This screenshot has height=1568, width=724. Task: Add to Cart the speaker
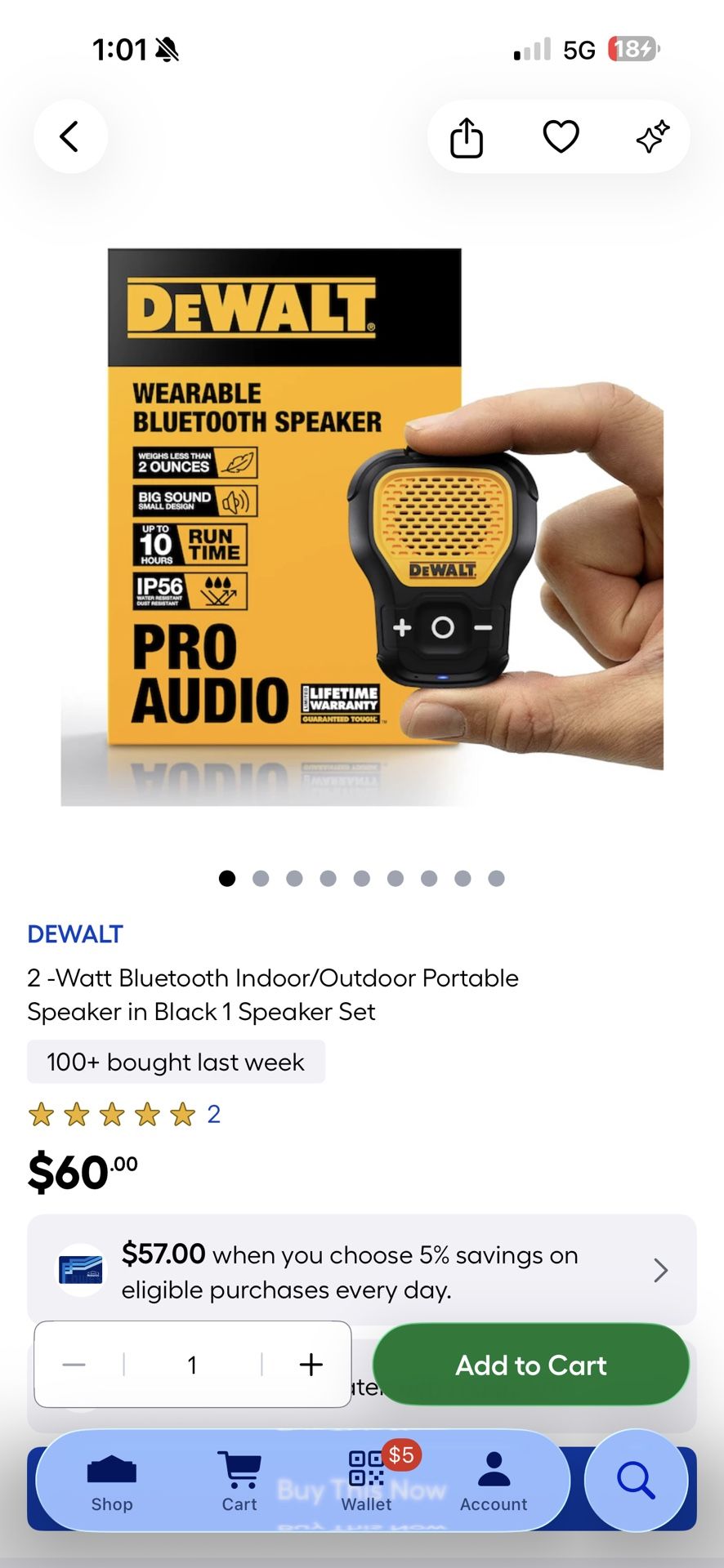pyautogui.click(x=531, y=1365)
